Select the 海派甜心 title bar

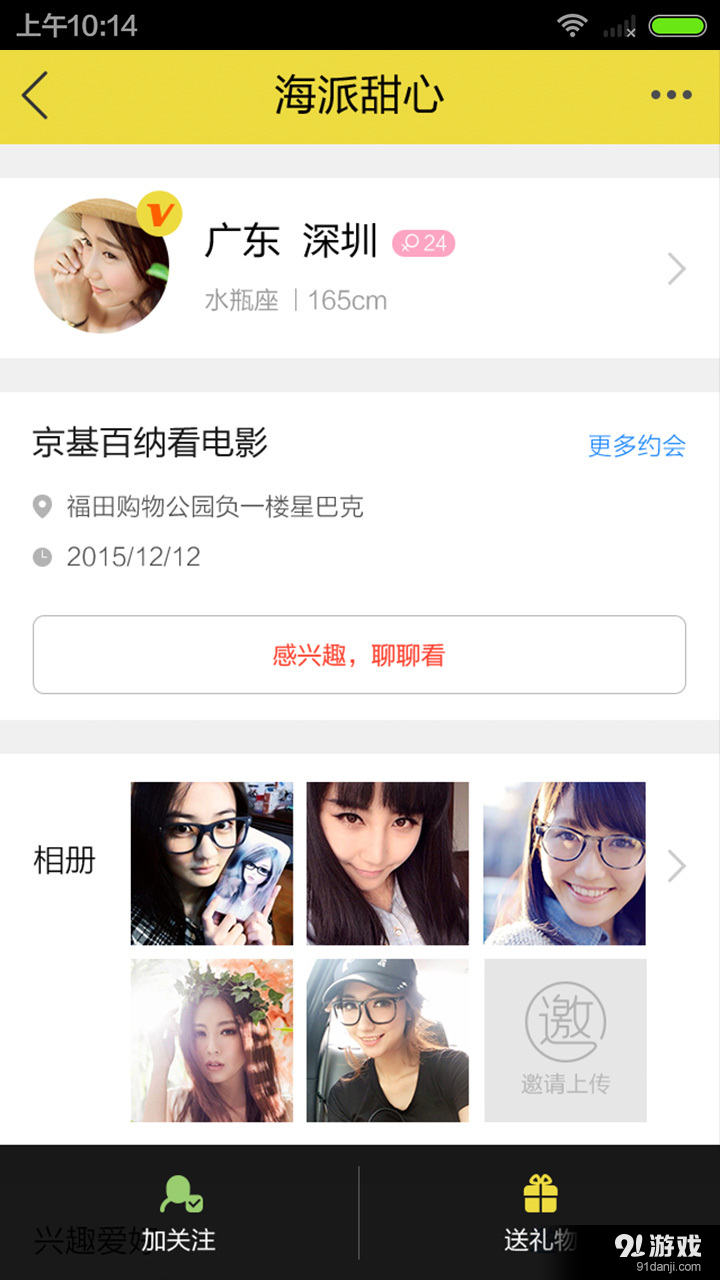click(359, 96)
